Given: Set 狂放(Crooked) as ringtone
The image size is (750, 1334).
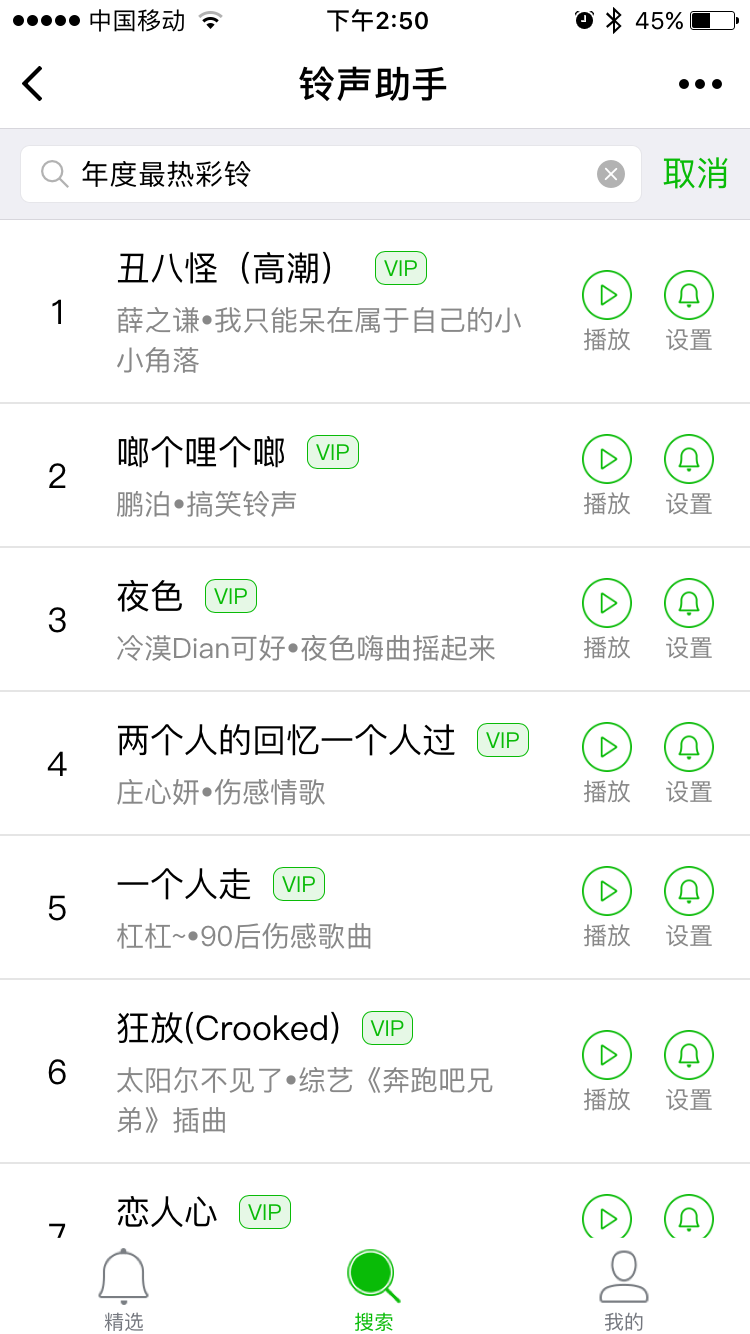Looking at the screenshot, I should 689,1056.
